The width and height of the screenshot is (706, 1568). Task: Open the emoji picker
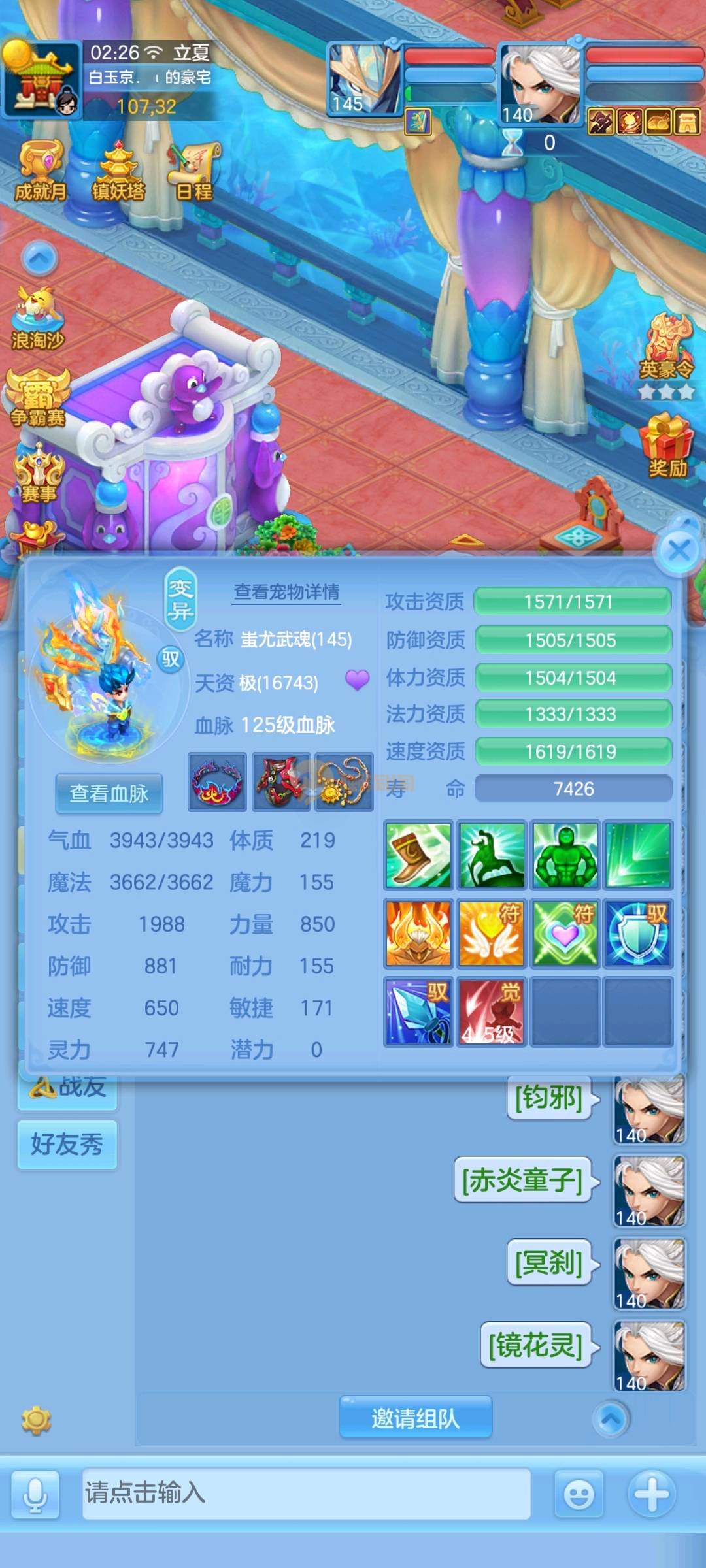[x=579, y=1494]
